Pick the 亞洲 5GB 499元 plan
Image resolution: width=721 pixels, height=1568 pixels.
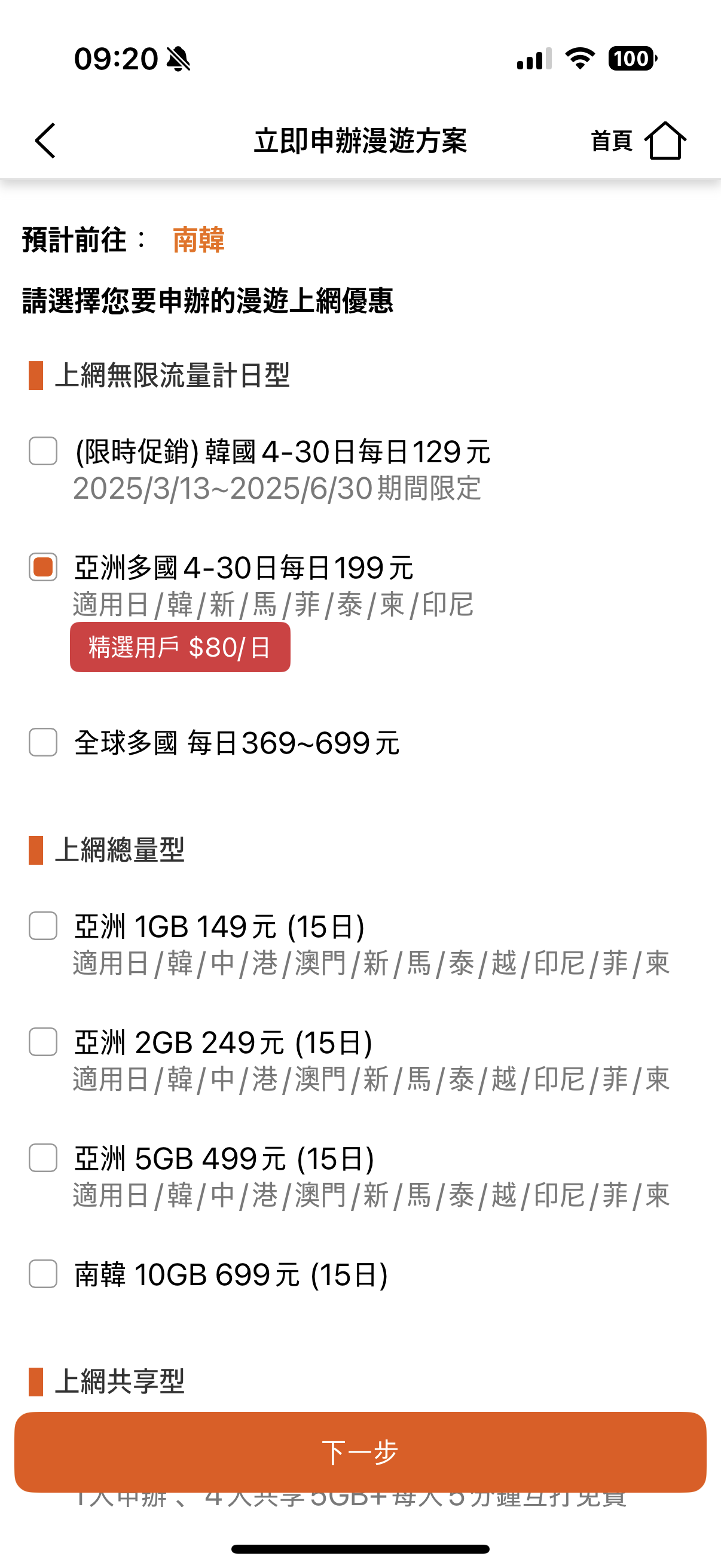point(43,1158)
